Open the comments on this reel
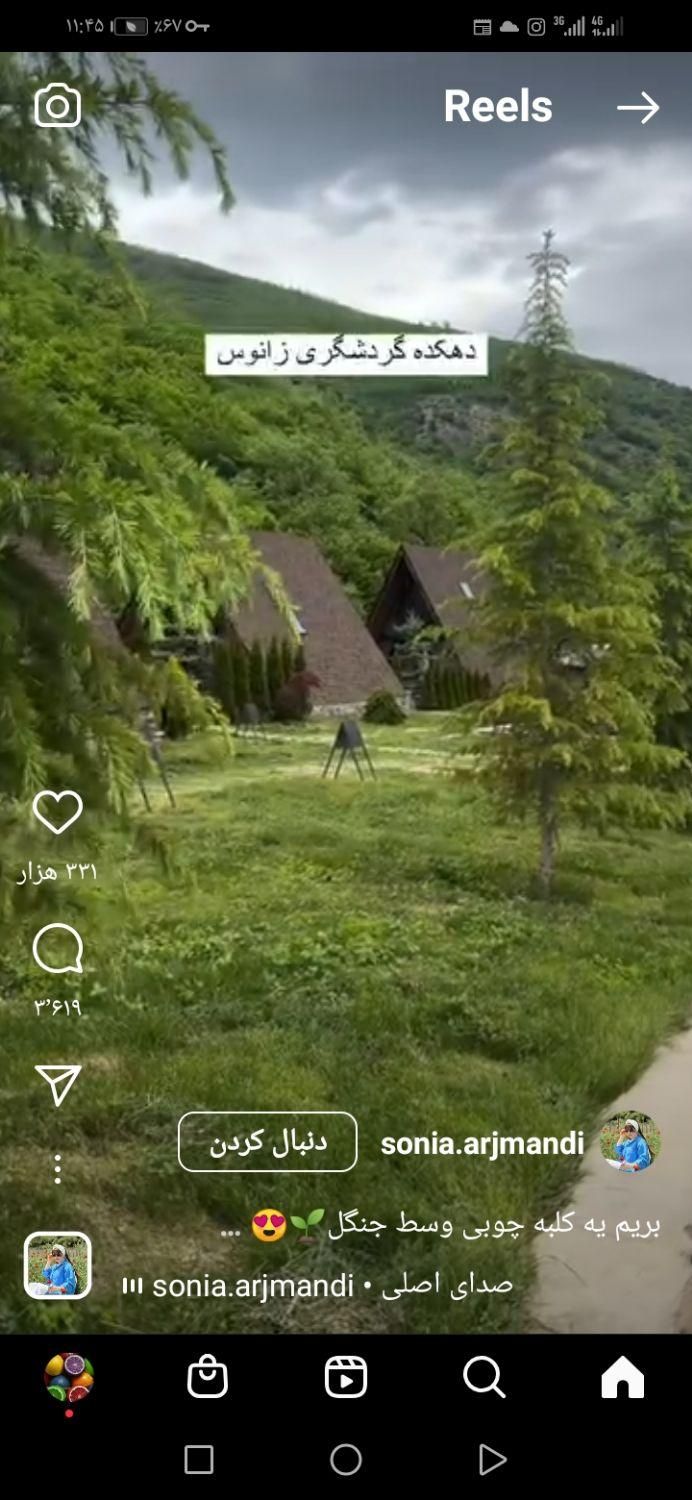 [x=57, y=949]
